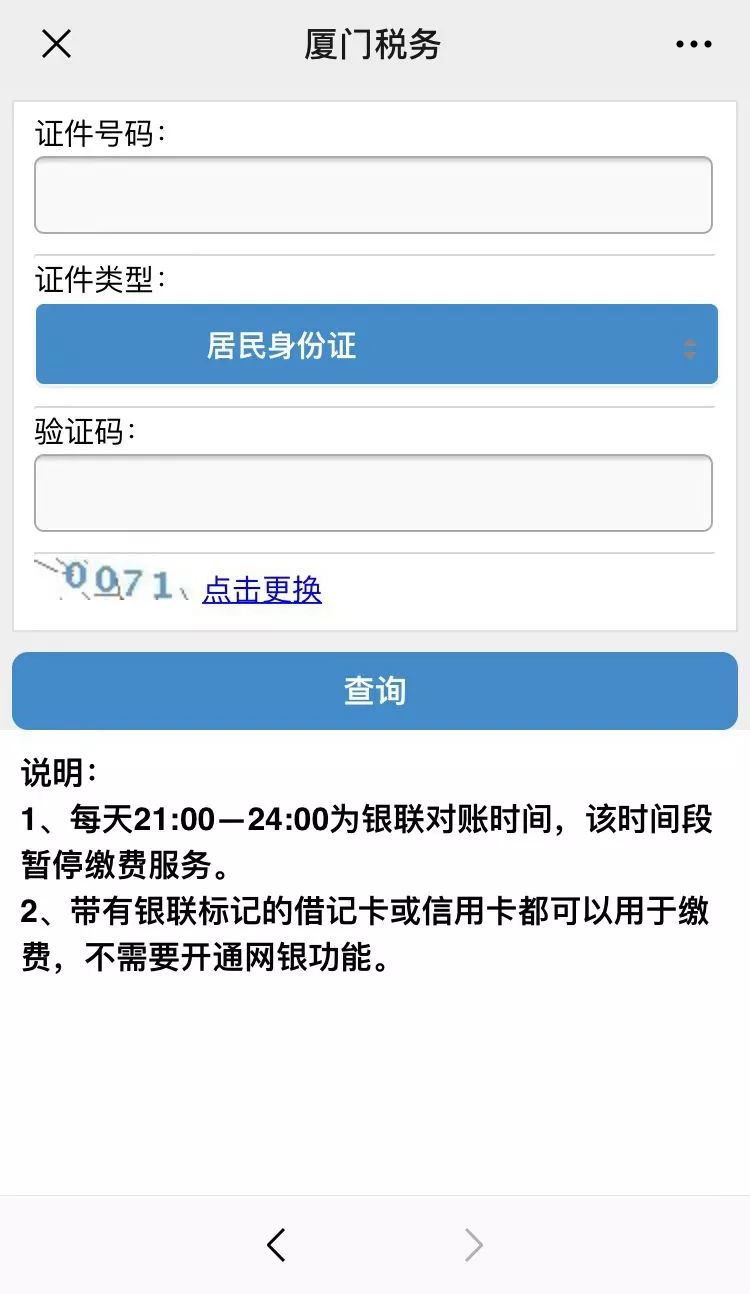Click the 证件类型 field label
750x1294 pixels.
tap(97, 279)
